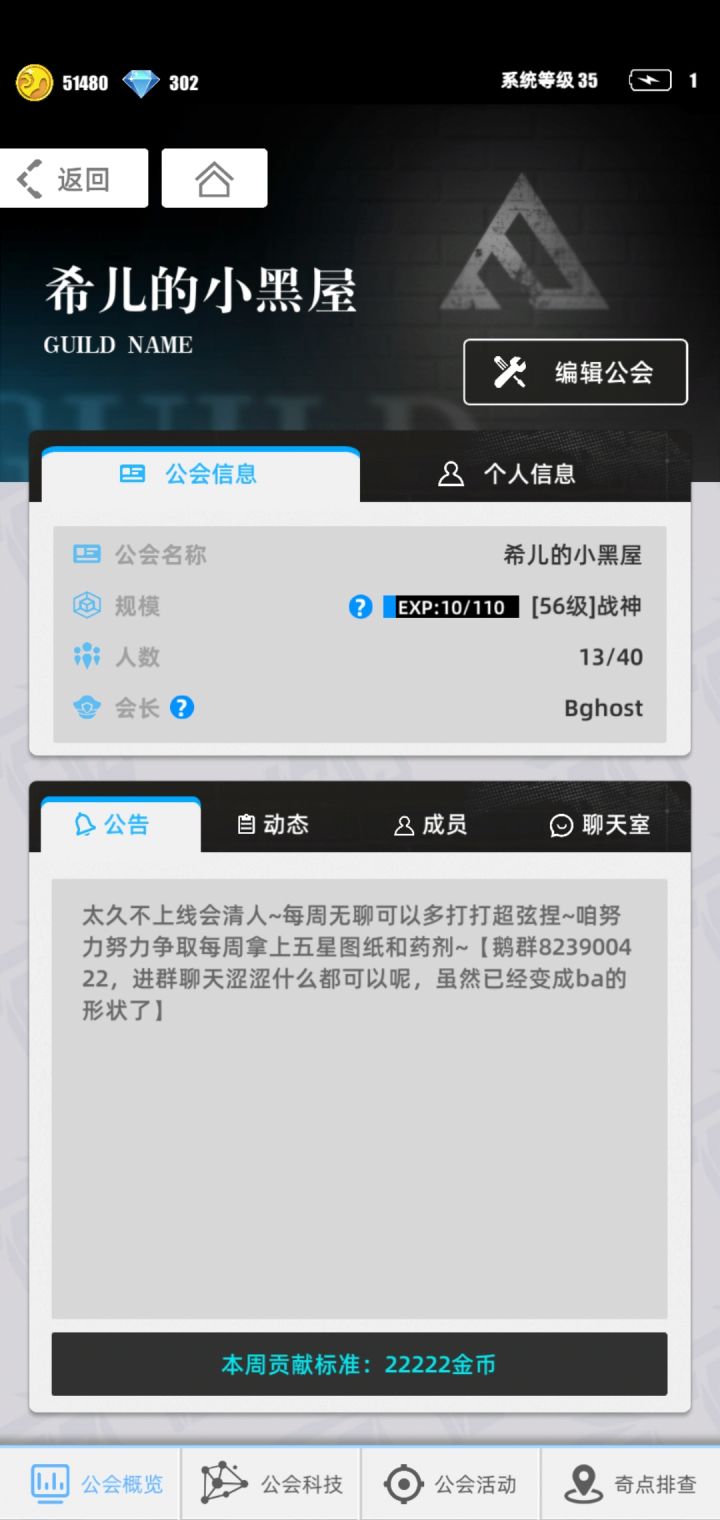The height and width of the screenshot is (1520, 720).
Task: Expand the guild member list via 成员 tab
Action: click(431, 826)
